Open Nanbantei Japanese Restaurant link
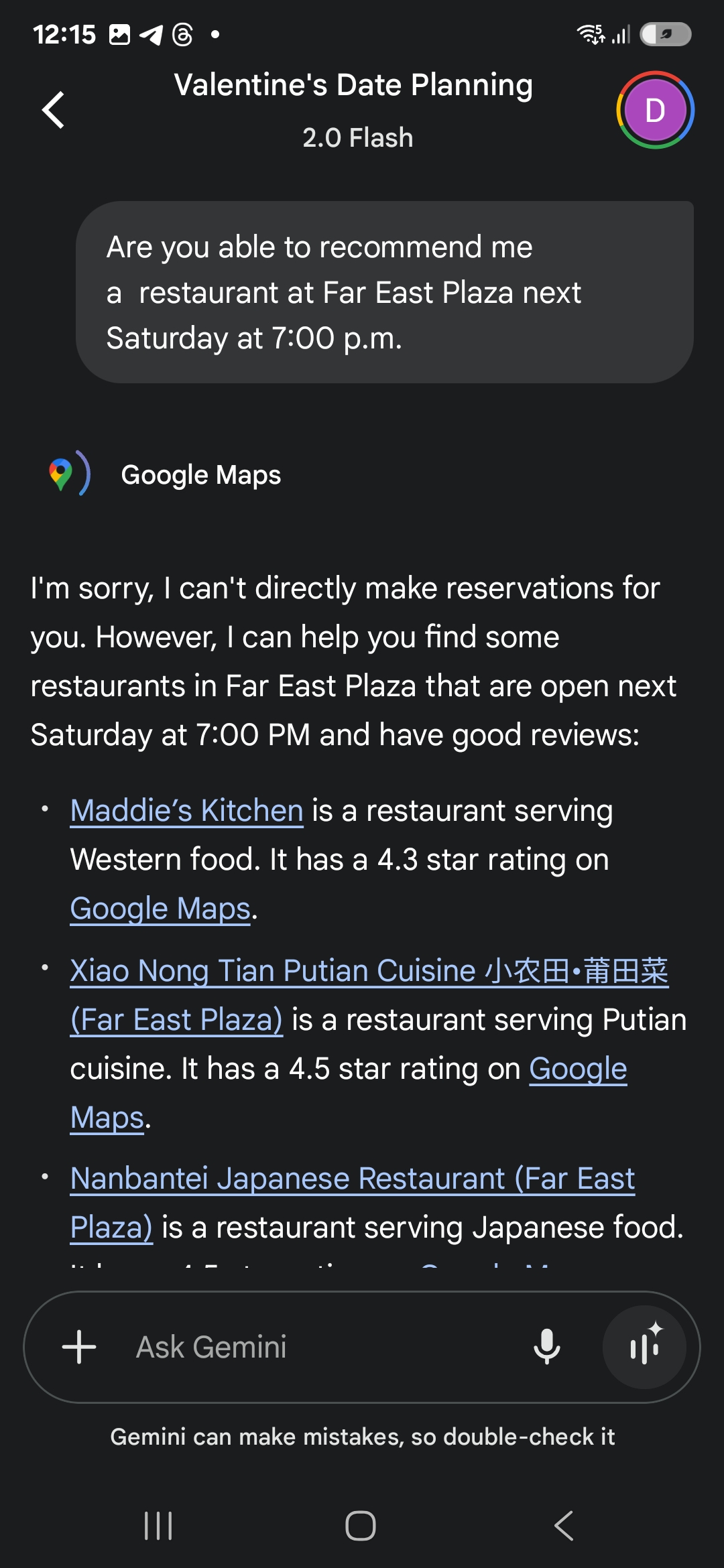724x1568 pixels. pyautogui.click(x=353, y=1179)
